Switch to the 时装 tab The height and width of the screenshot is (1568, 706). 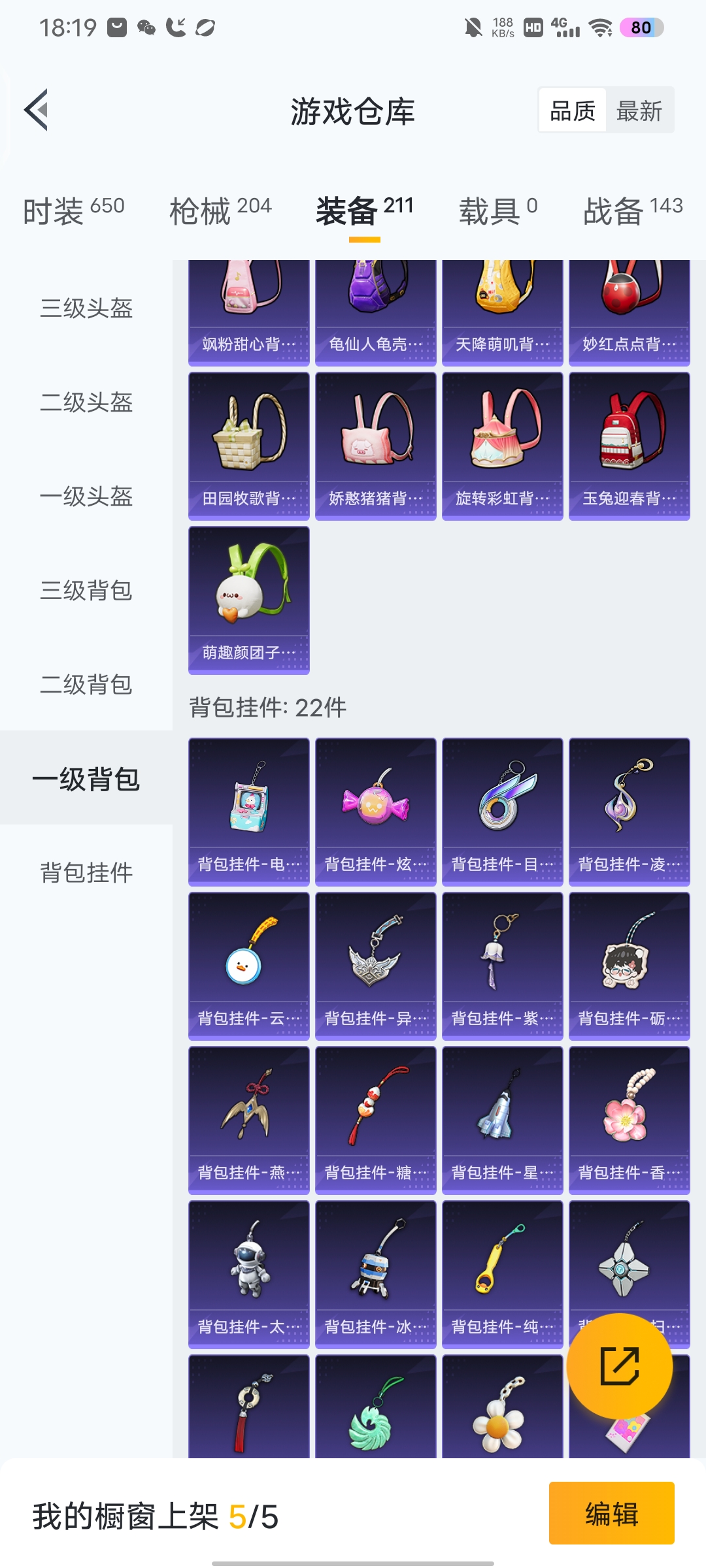coord(73,210)
